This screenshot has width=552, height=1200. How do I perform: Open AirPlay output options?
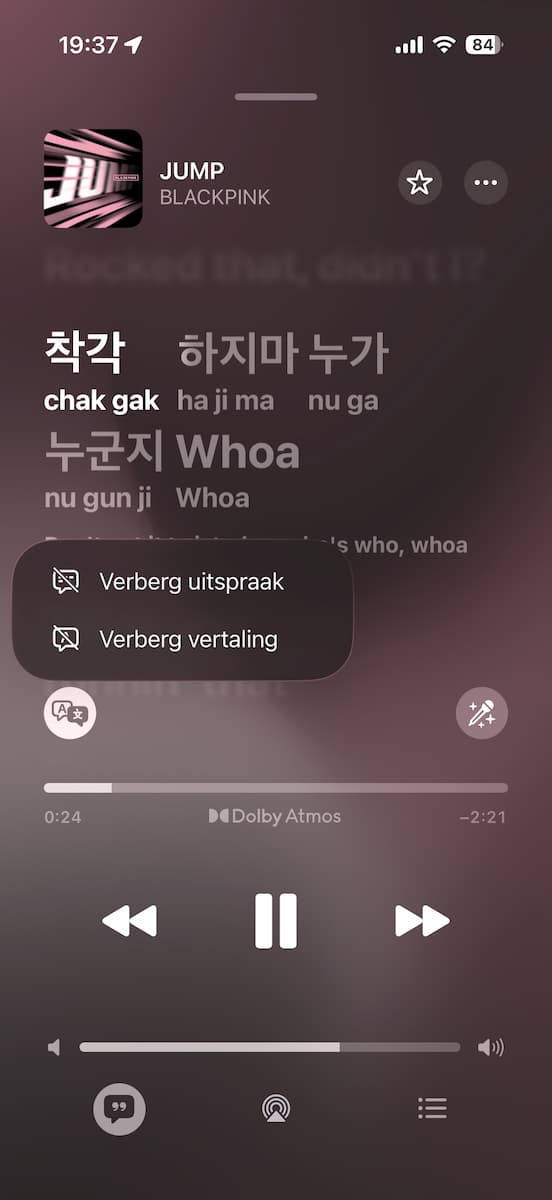tap(276, 1108)
